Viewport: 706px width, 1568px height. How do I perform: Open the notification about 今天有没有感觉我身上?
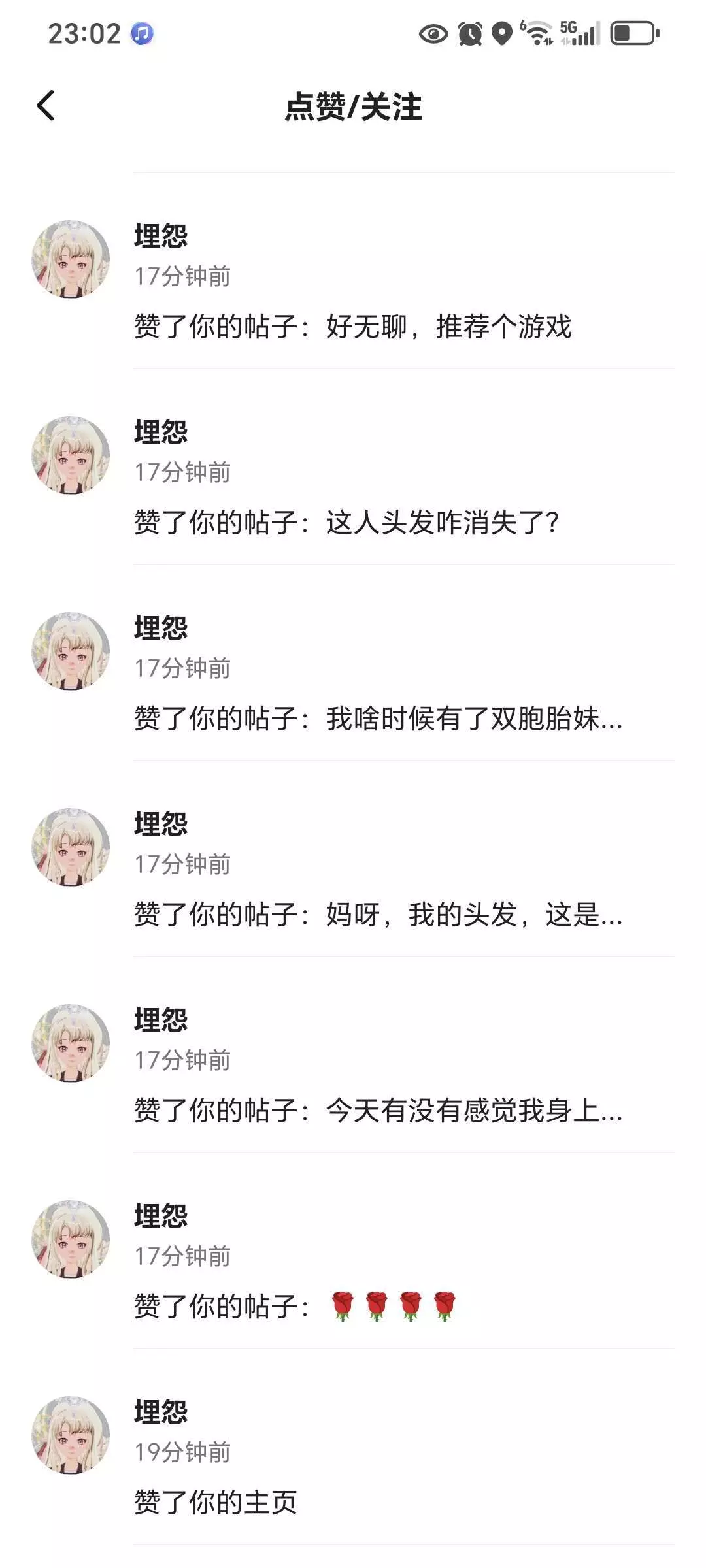click(x=353, y=1055)
